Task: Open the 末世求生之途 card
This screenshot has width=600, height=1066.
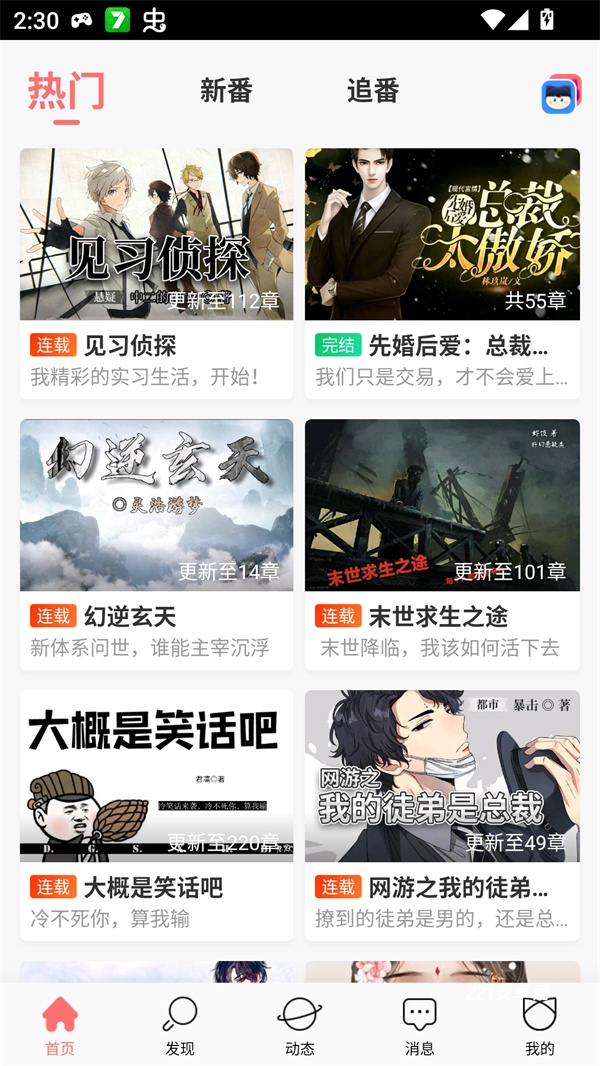Action: pyautogui.click(x=442, y=544)
